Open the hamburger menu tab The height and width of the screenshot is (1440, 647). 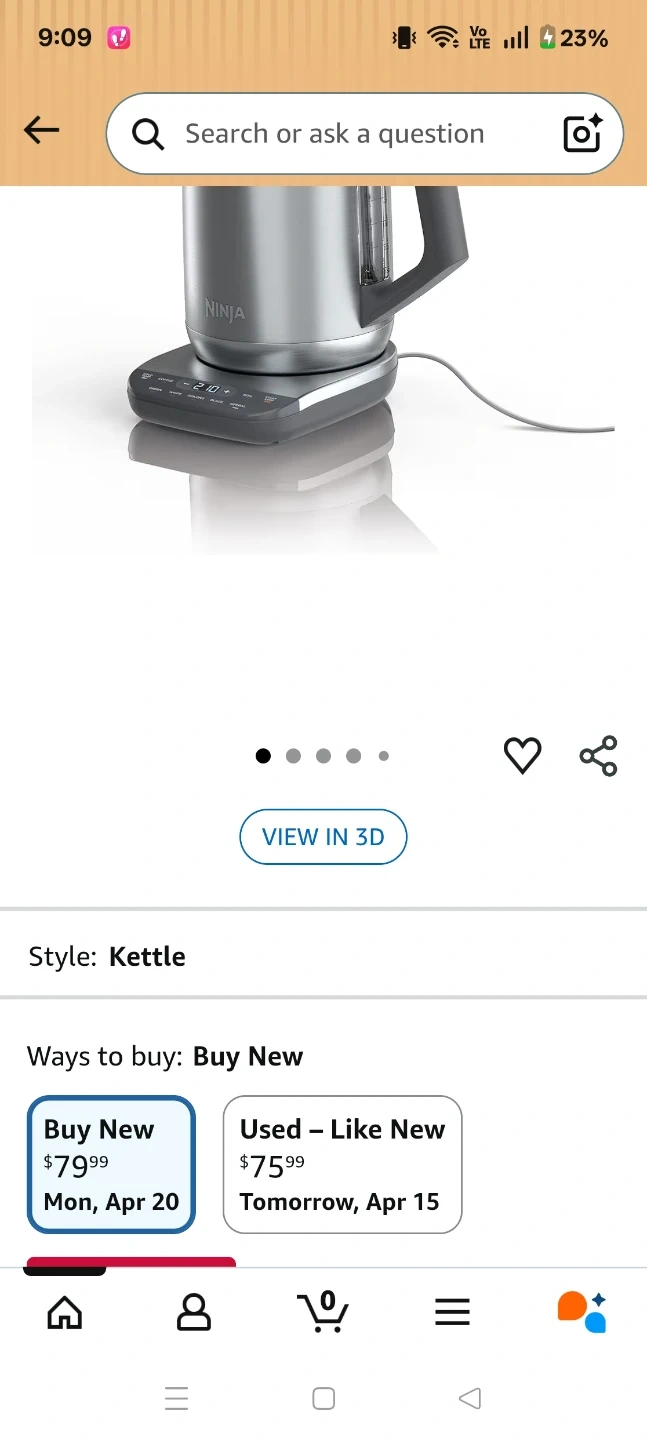(x=452, y=1312)
